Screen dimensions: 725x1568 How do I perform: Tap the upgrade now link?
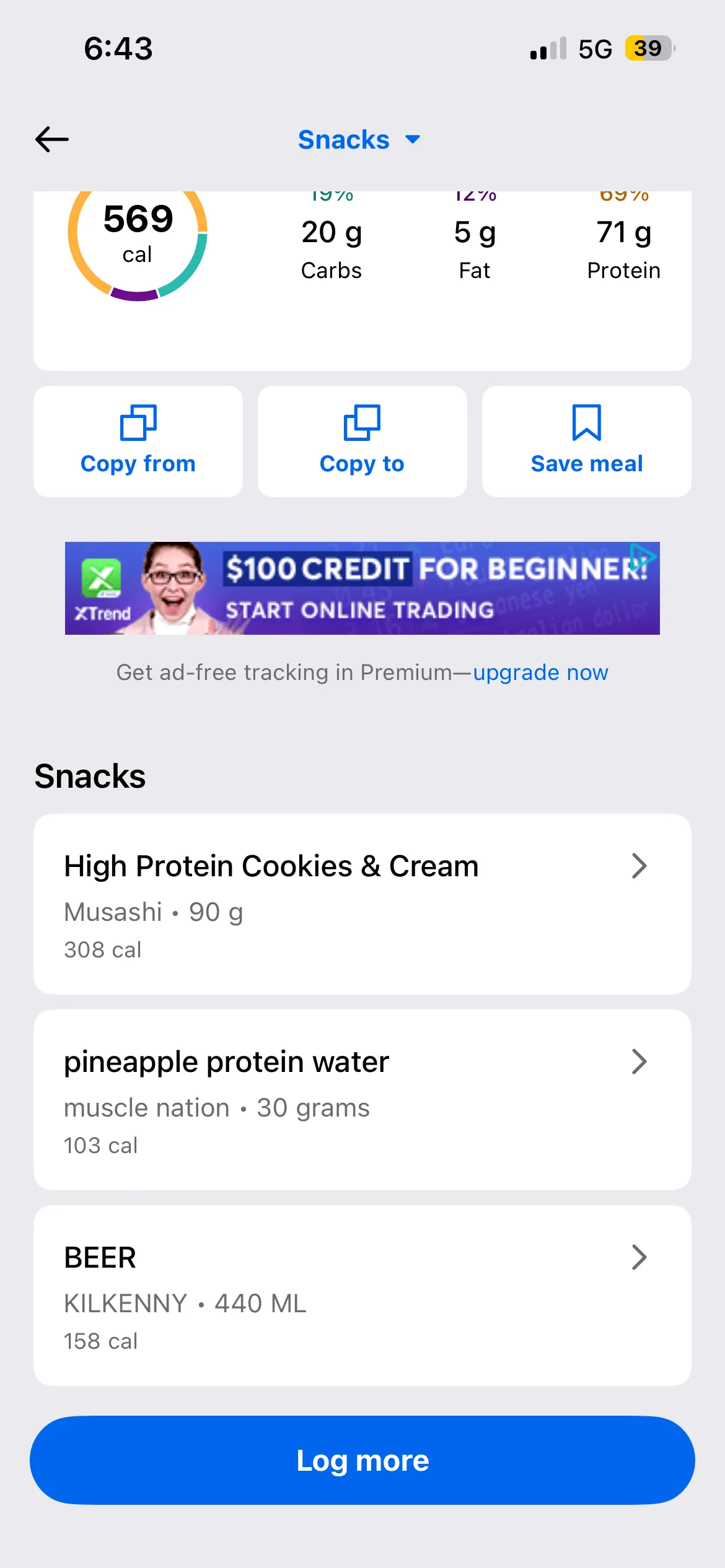(x=540, y=673)
